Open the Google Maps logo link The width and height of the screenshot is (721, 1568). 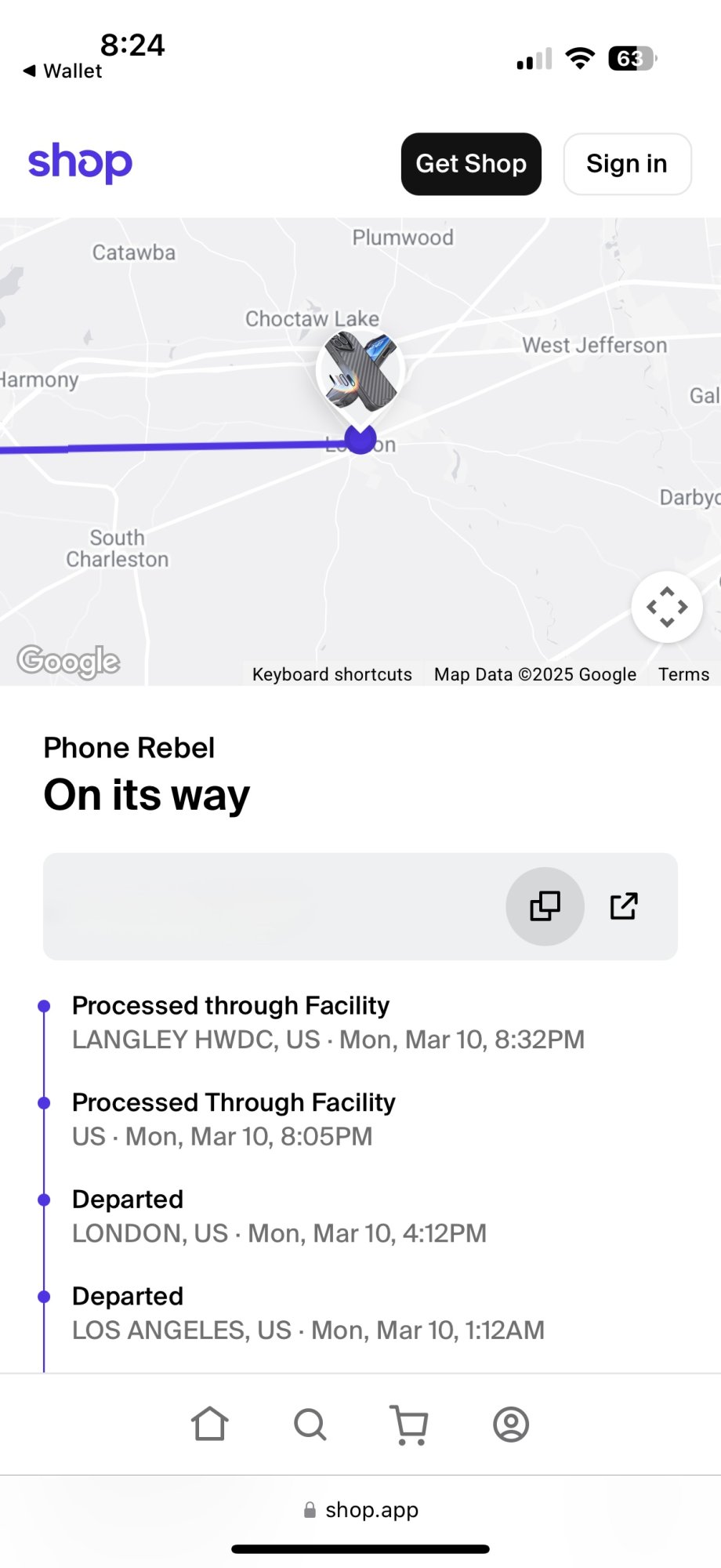(x=69, y=661)
